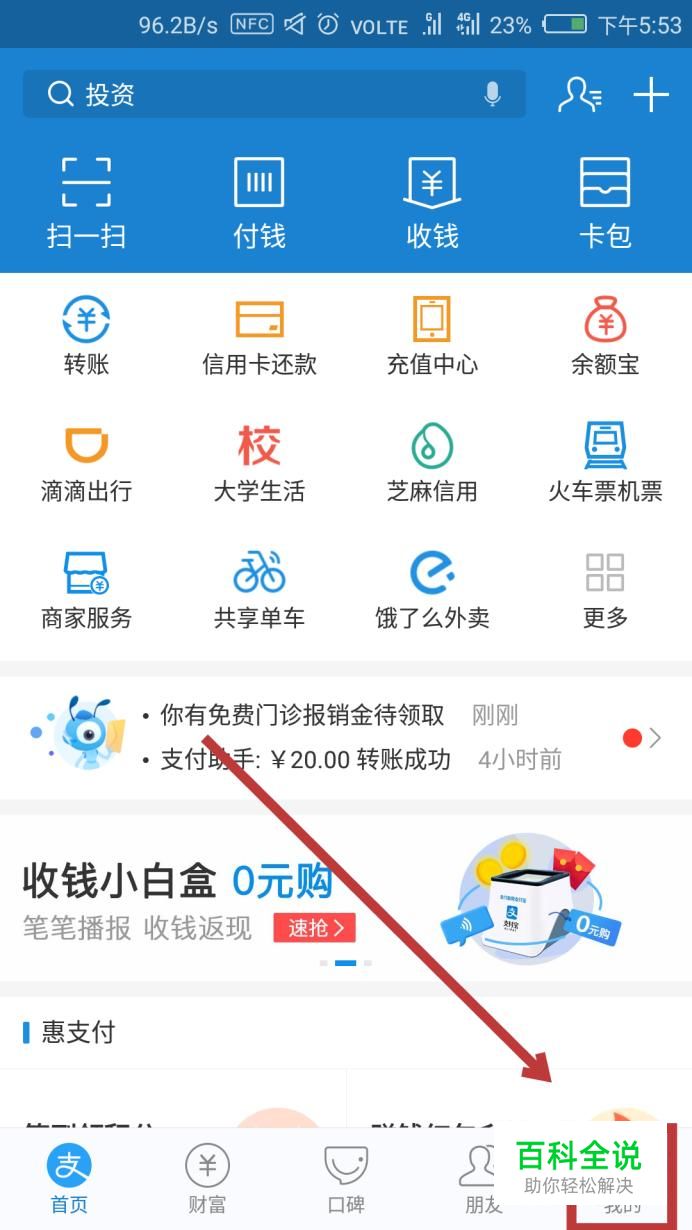Open 收钱 to receive money
Viewport: 692px width, 1230px height.
432,203
